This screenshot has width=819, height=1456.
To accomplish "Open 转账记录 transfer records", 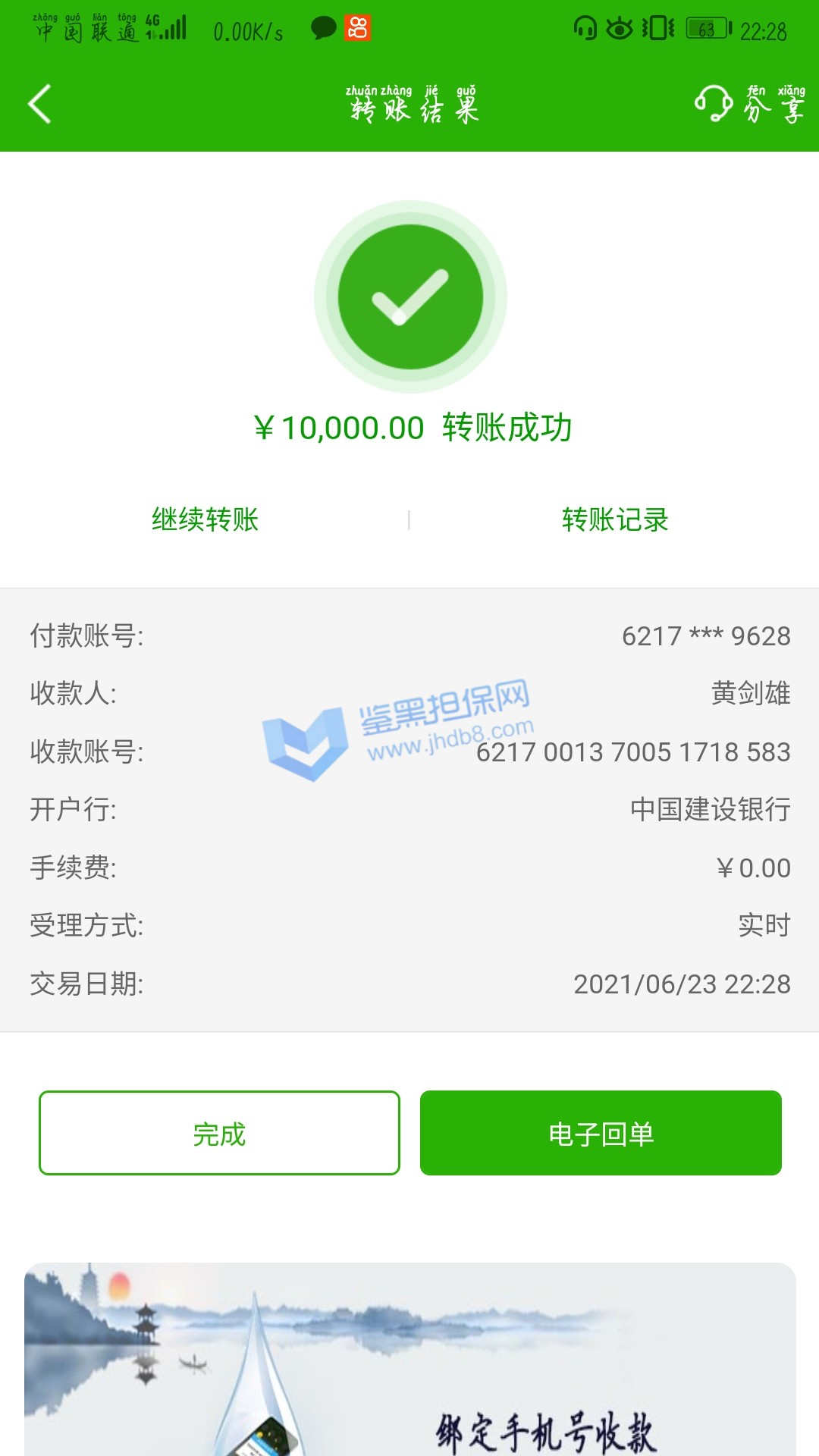I will [615, 520].
